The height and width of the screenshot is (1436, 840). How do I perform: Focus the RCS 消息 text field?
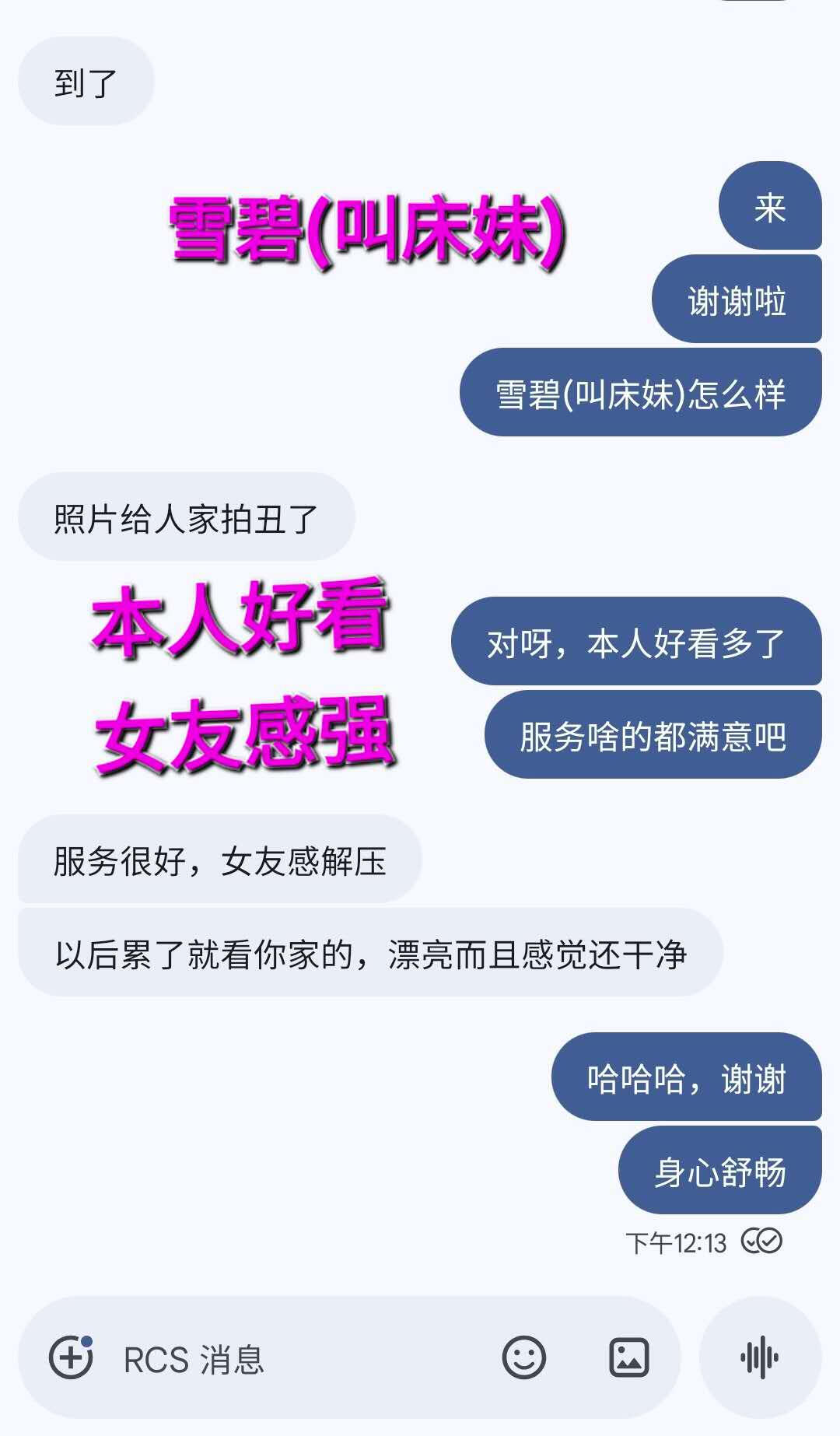click(x=303, y=1359)
